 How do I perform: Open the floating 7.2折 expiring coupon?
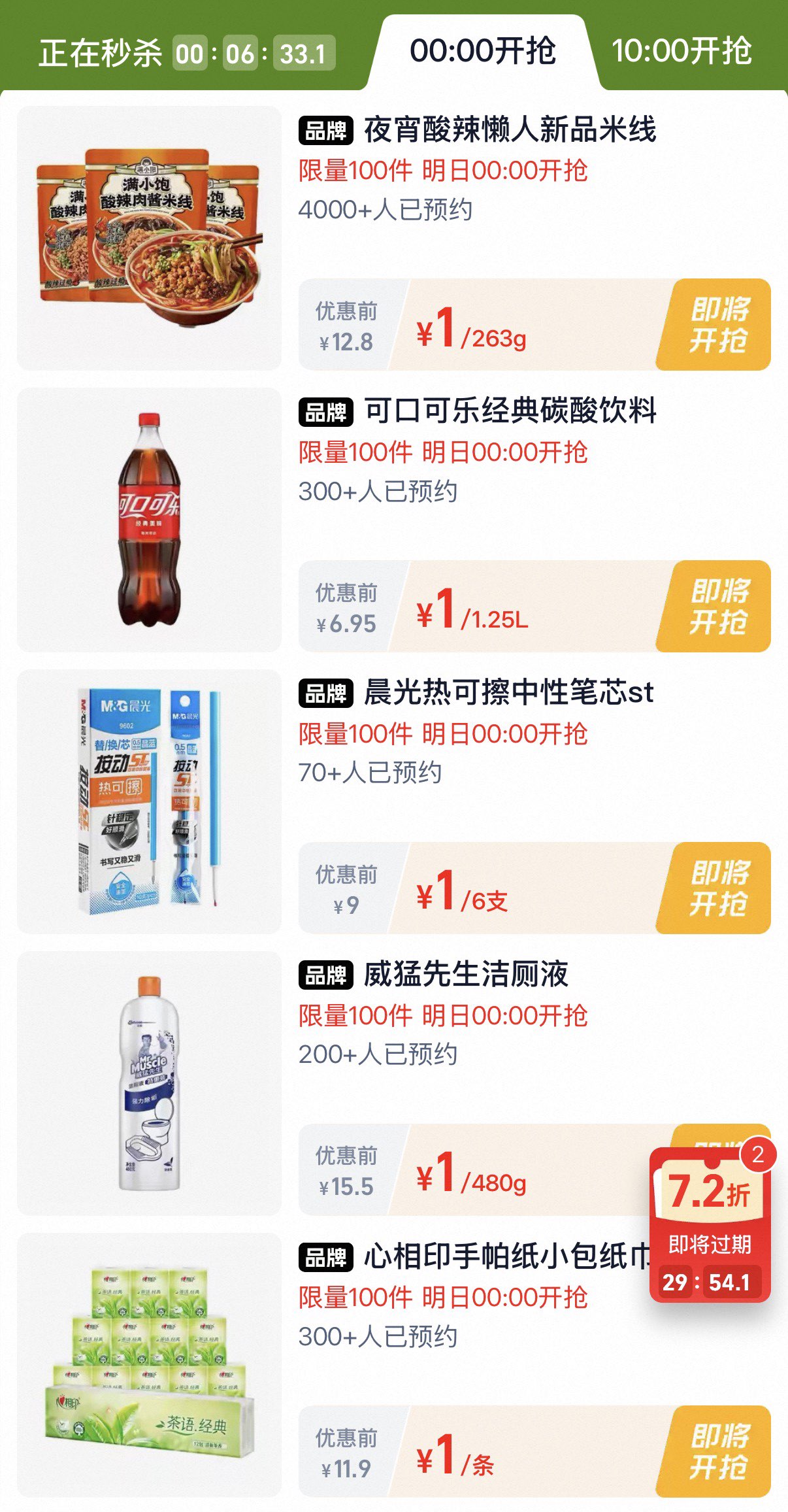coord(710,1224)
